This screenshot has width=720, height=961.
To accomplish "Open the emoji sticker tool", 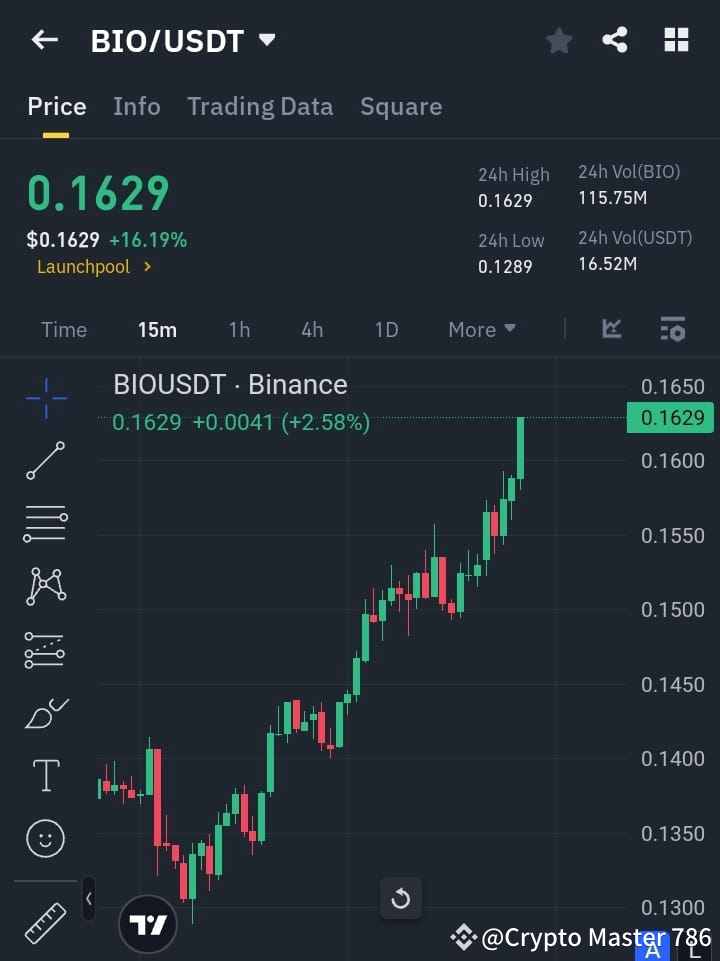I will coord(45,838).
